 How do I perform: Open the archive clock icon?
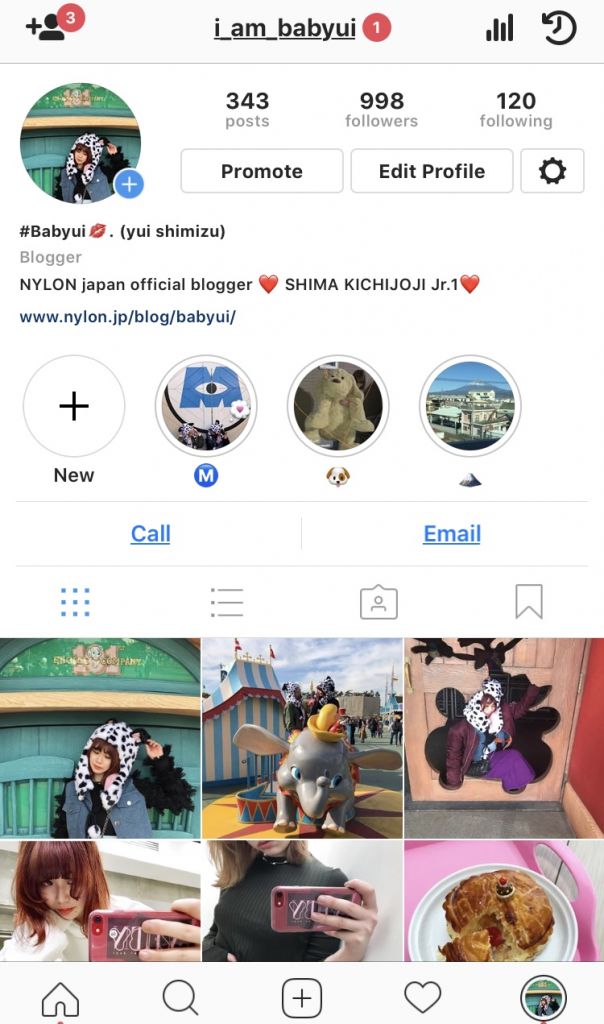click(558, 28)
